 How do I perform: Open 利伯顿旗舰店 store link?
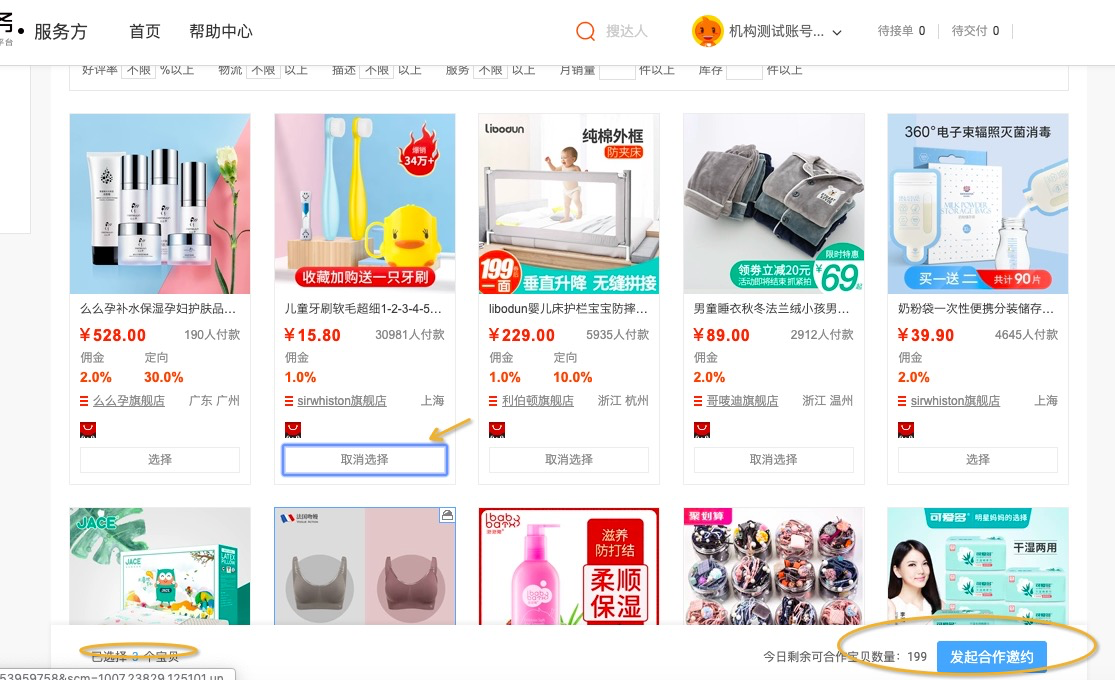coord(537,401)
